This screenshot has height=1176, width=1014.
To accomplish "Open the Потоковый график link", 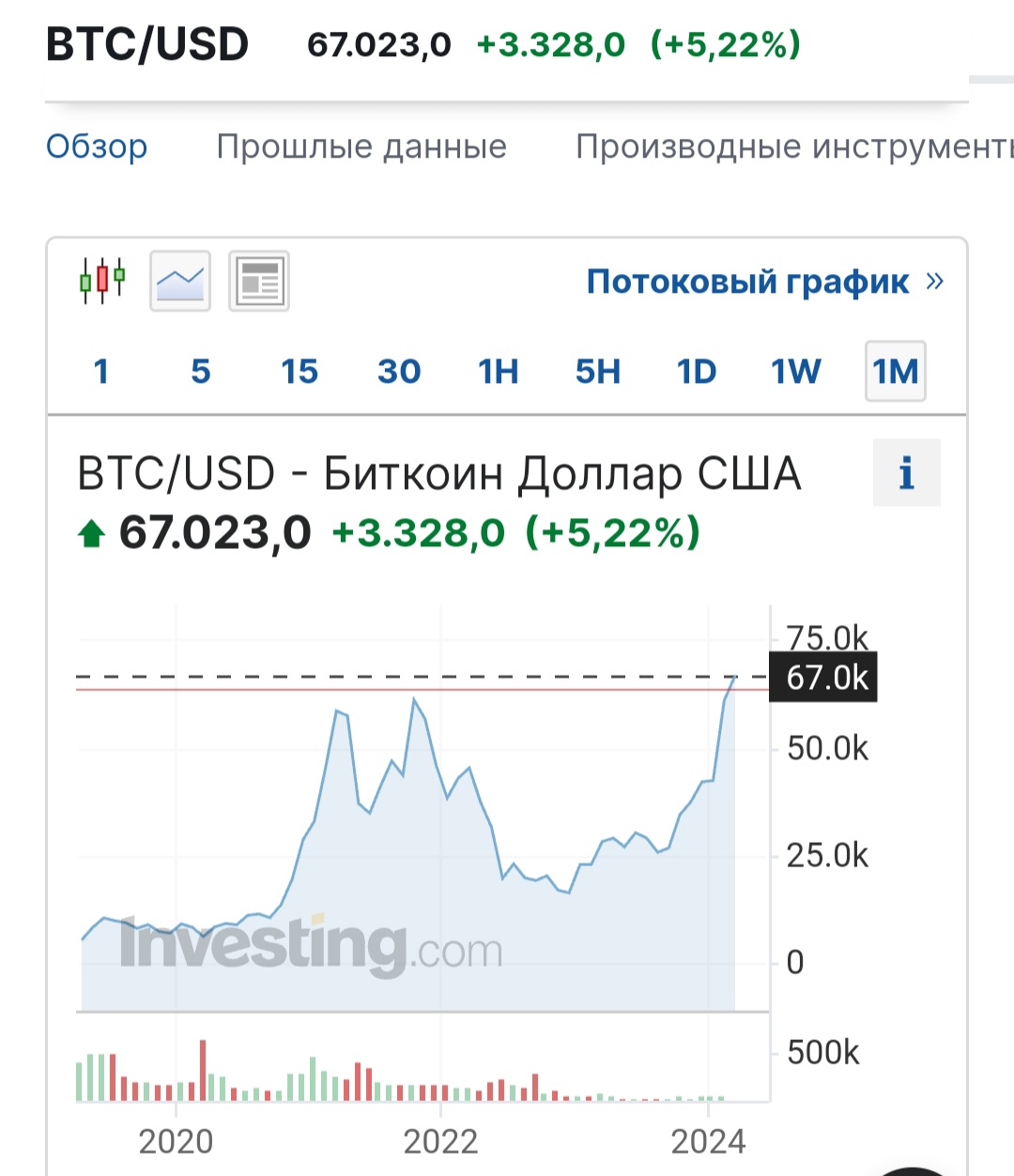I will point(764,281).
